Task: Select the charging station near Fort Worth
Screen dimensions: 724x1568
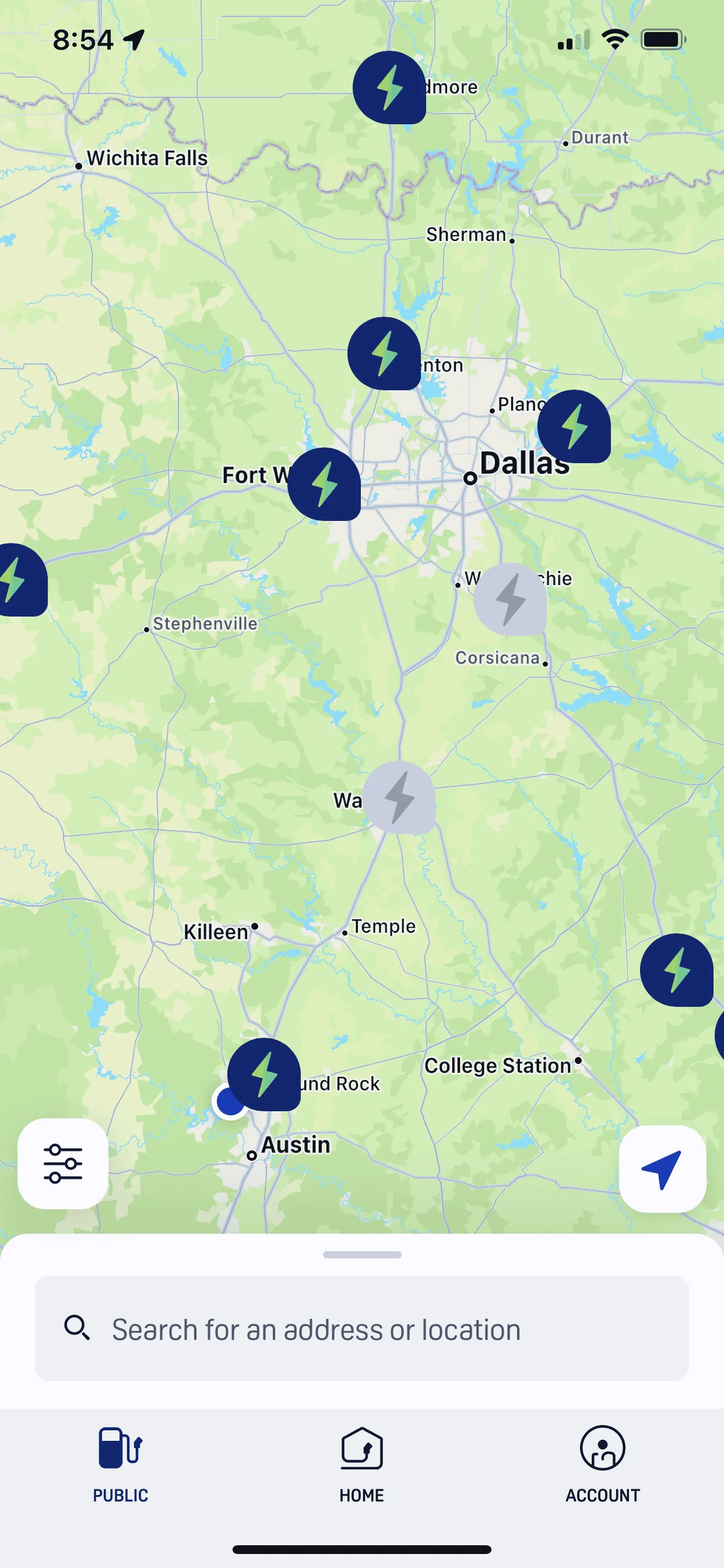Action: pyautogui.click(x=324, y=484)
